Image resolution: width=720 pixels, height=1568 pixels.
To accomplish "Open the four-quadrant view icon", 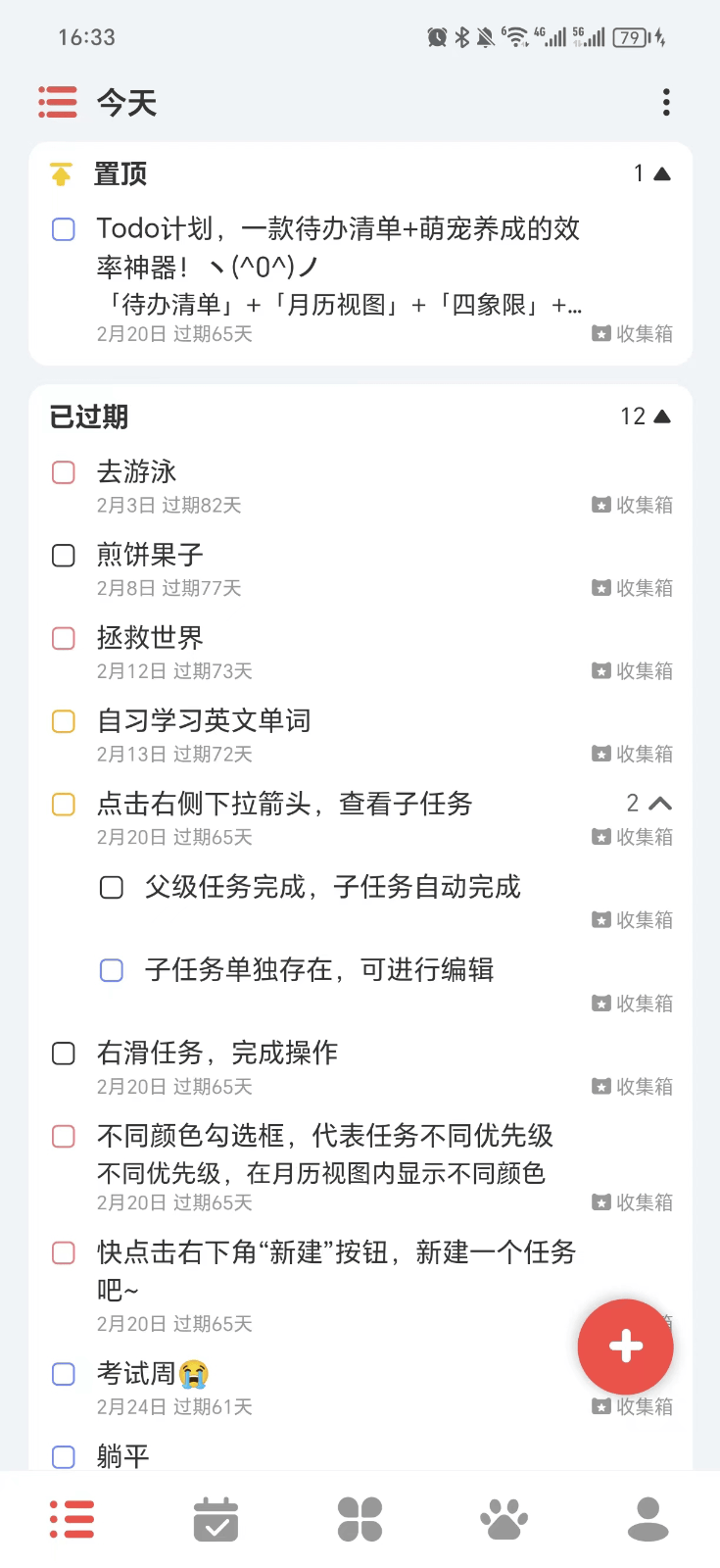I will click(360, 1517).
